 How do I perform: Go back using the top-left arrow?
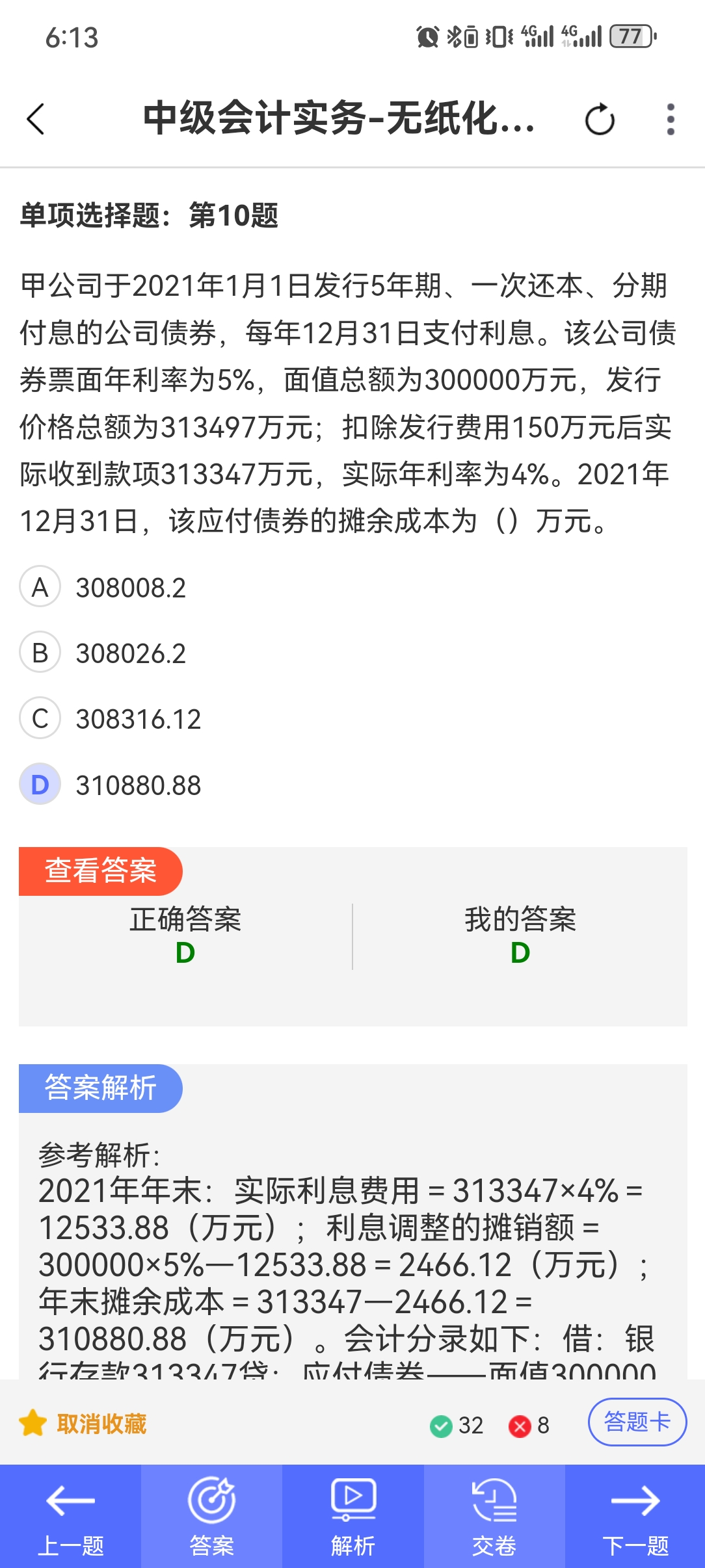[36, 119]
